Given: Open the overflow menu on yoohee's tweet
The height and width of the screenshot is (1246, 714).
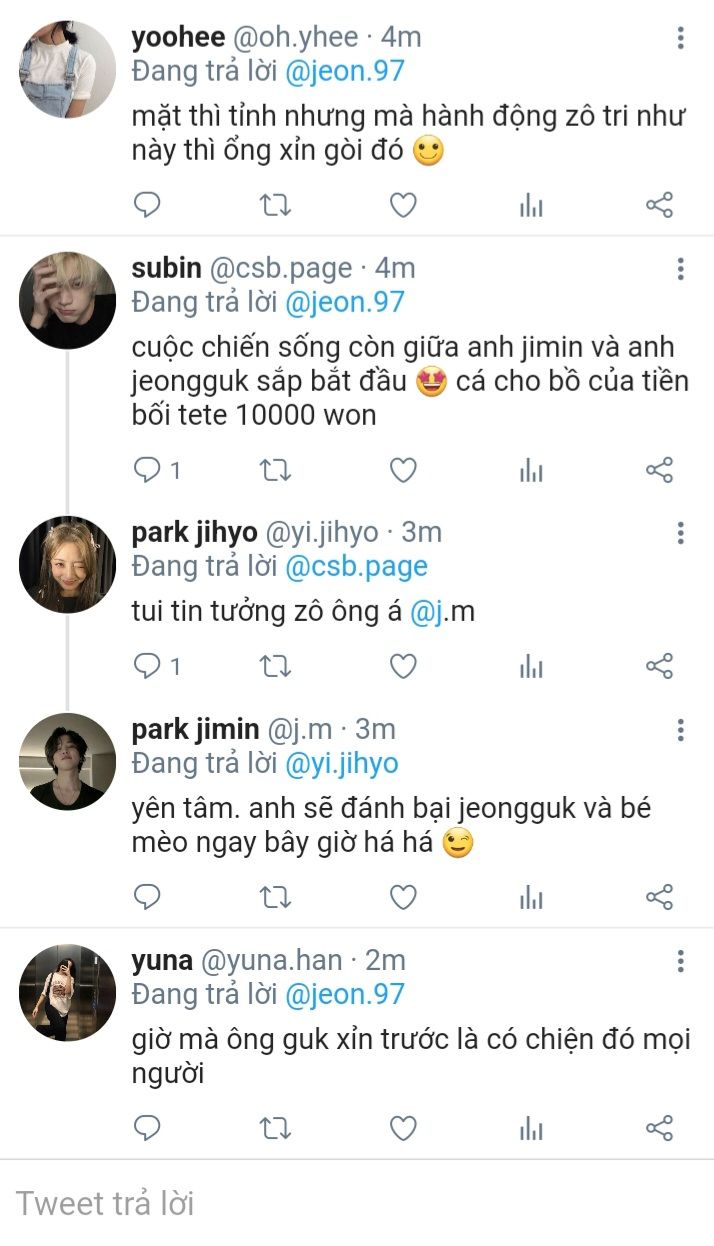Looking at the screenshot, I should (x=681, y=38).
